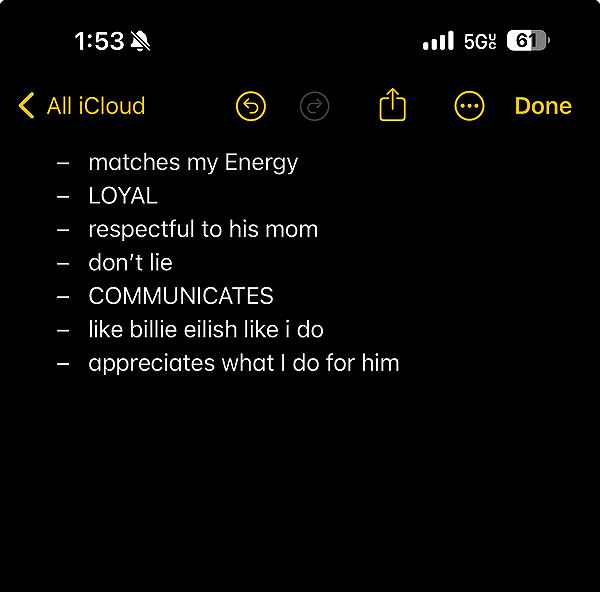Share this note
This screenshot has width=600, height=592.
point(393,105)
